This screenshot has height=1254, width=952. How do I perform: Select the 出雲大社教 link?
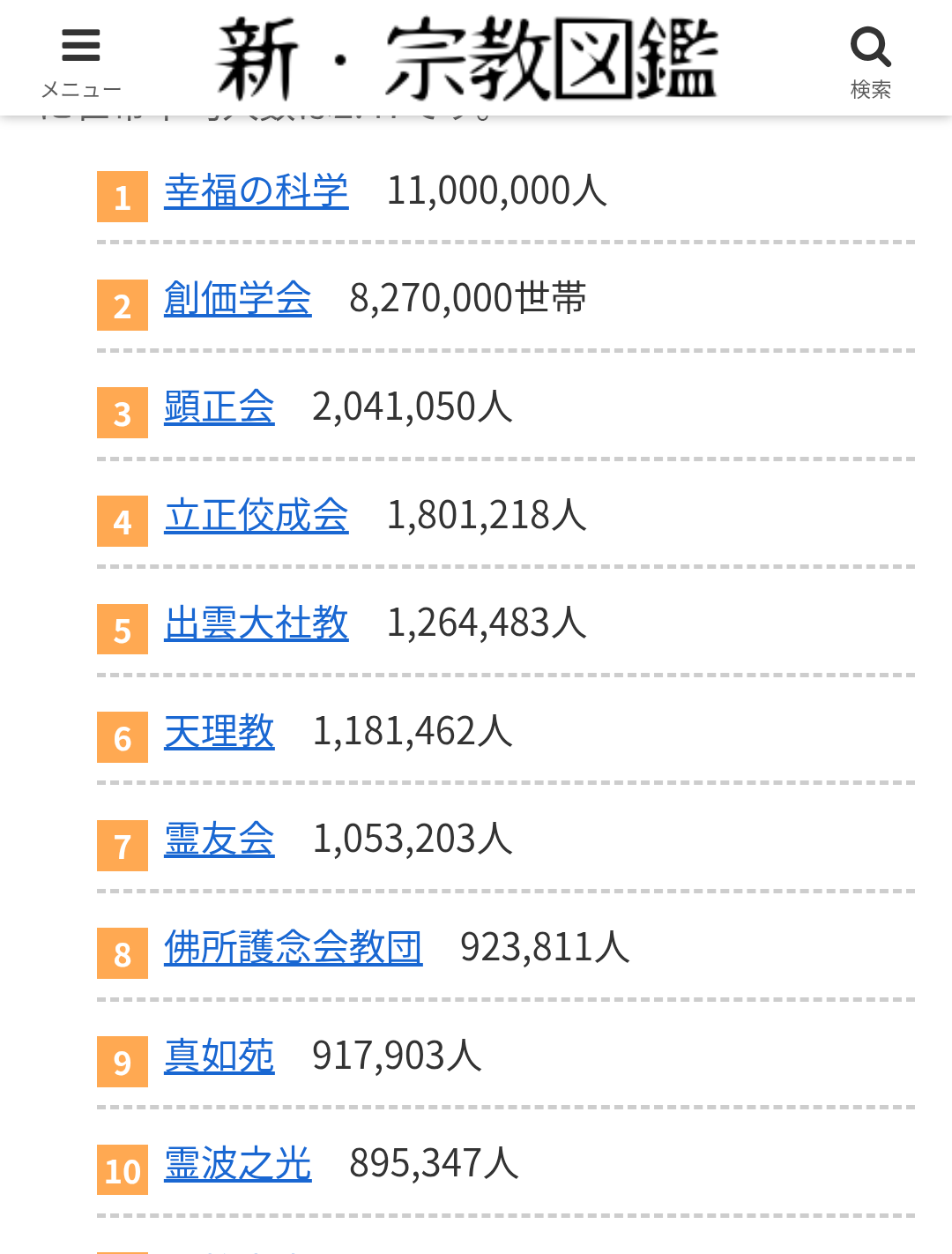click(x=256, y=623)
